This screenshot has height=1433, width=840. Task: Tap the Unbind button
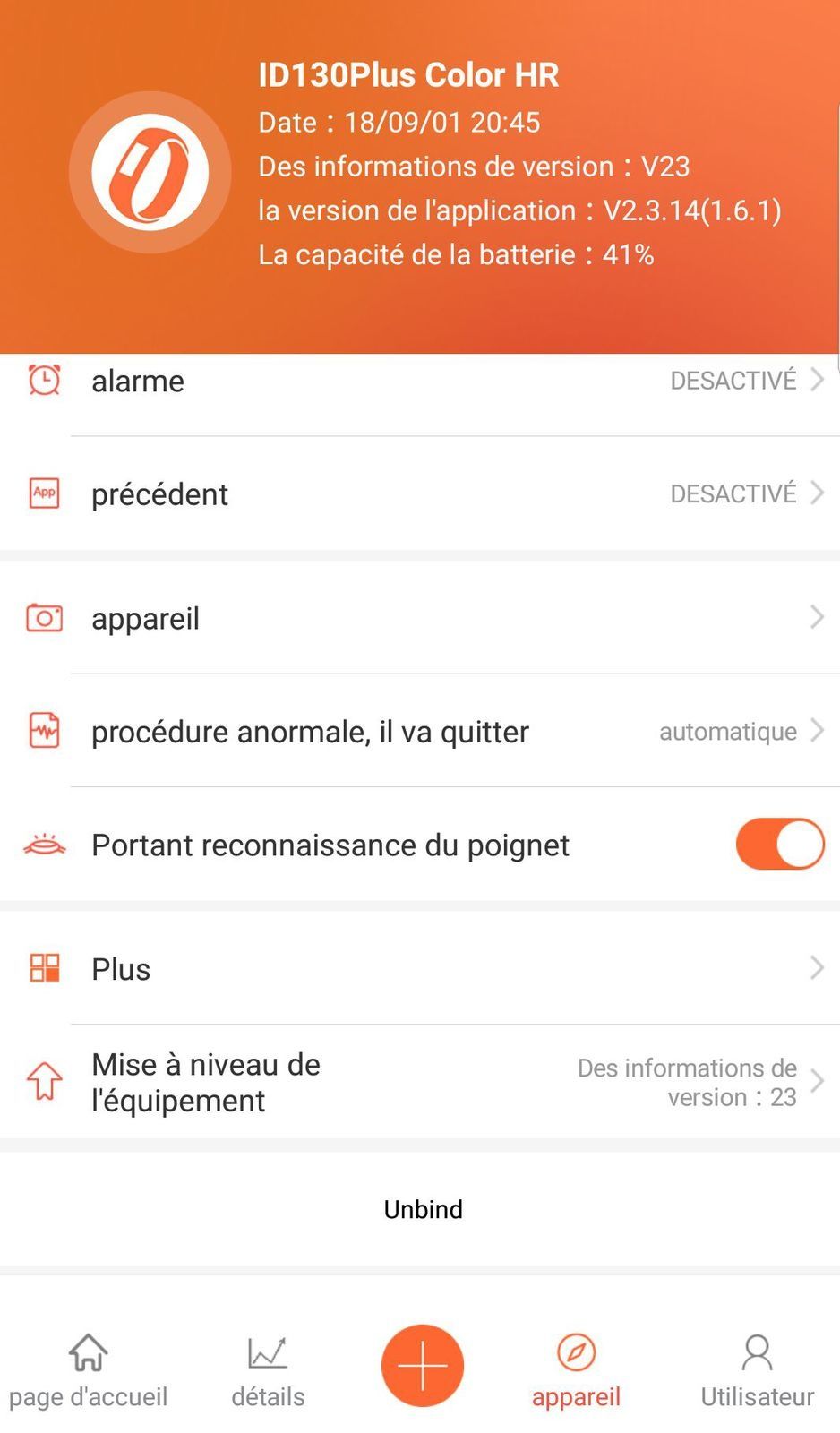click(x=423, y=1209)
